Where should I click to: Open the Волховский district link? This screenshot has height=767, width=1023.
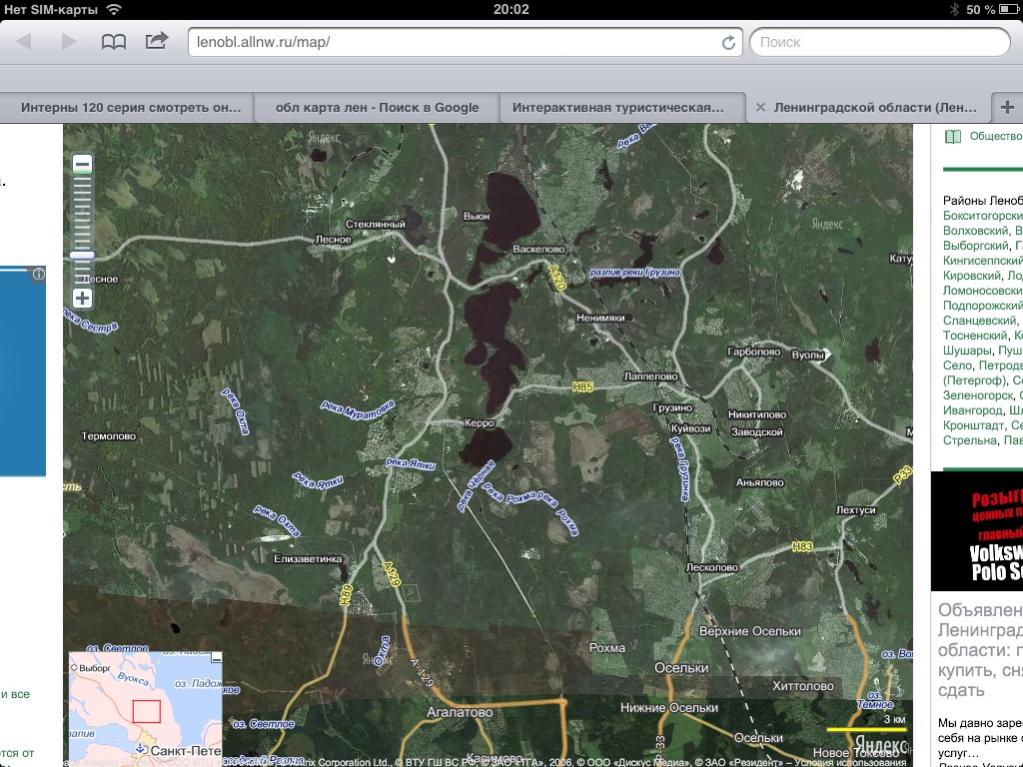(976, 230)
